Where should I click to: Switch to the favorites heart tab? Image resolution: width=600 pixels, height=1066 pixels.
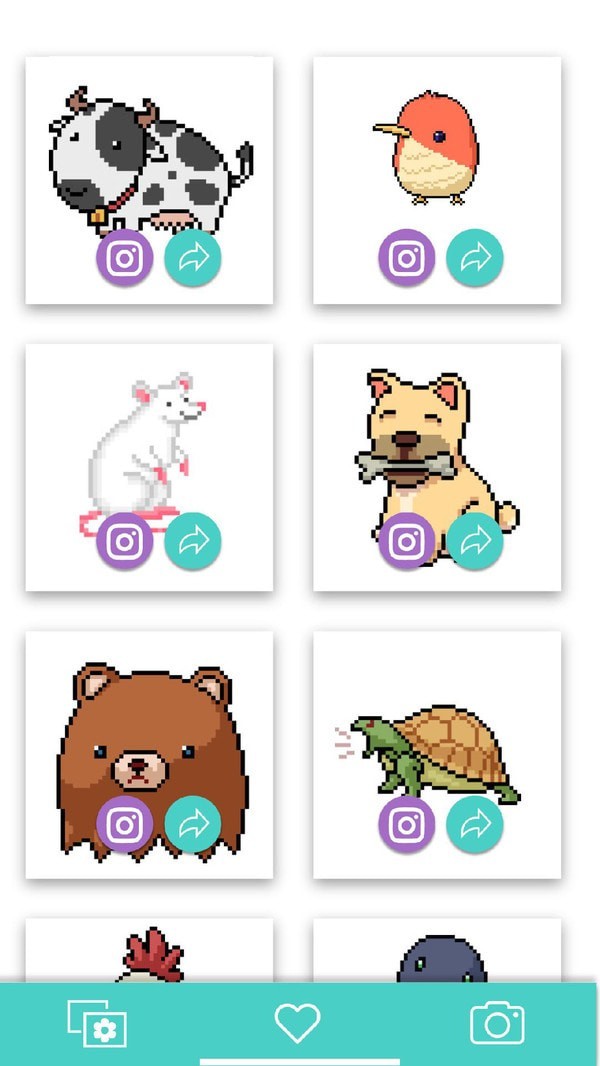pos(298,1023)
